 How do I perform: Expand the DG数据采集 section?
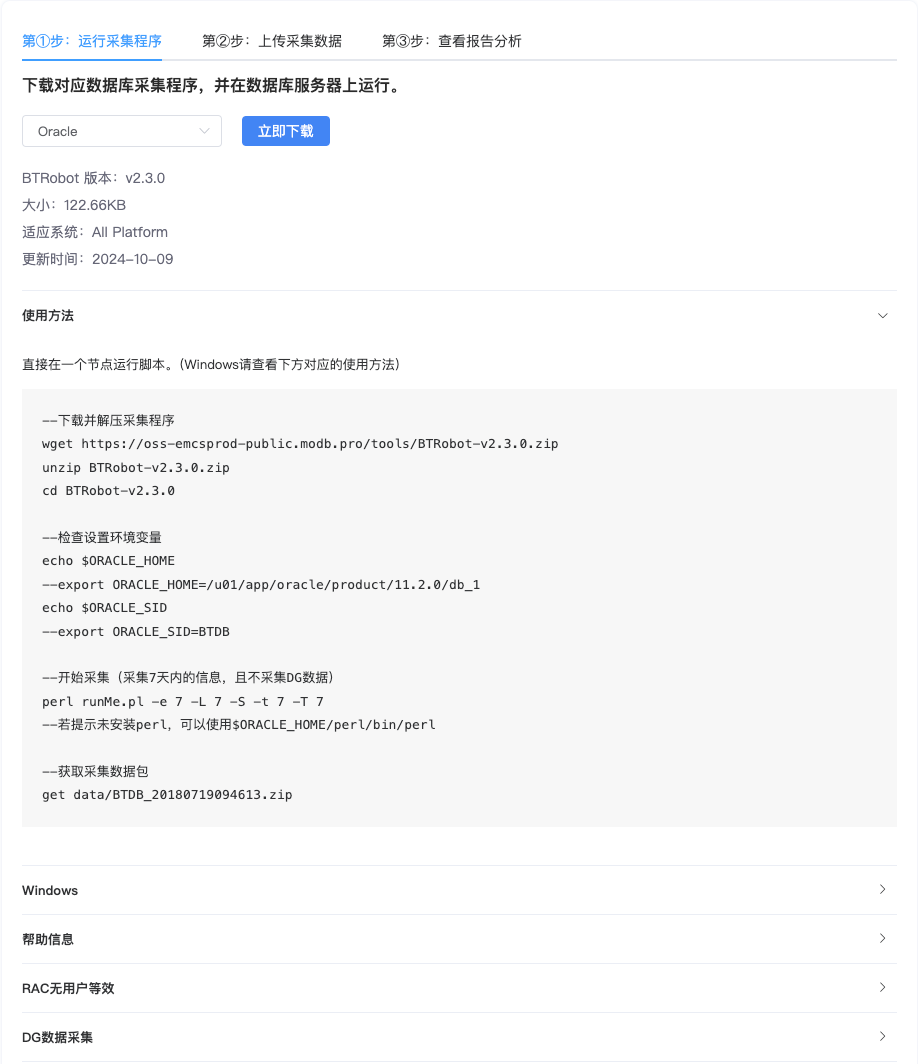pyautogui.click(x=459, y=1037)
